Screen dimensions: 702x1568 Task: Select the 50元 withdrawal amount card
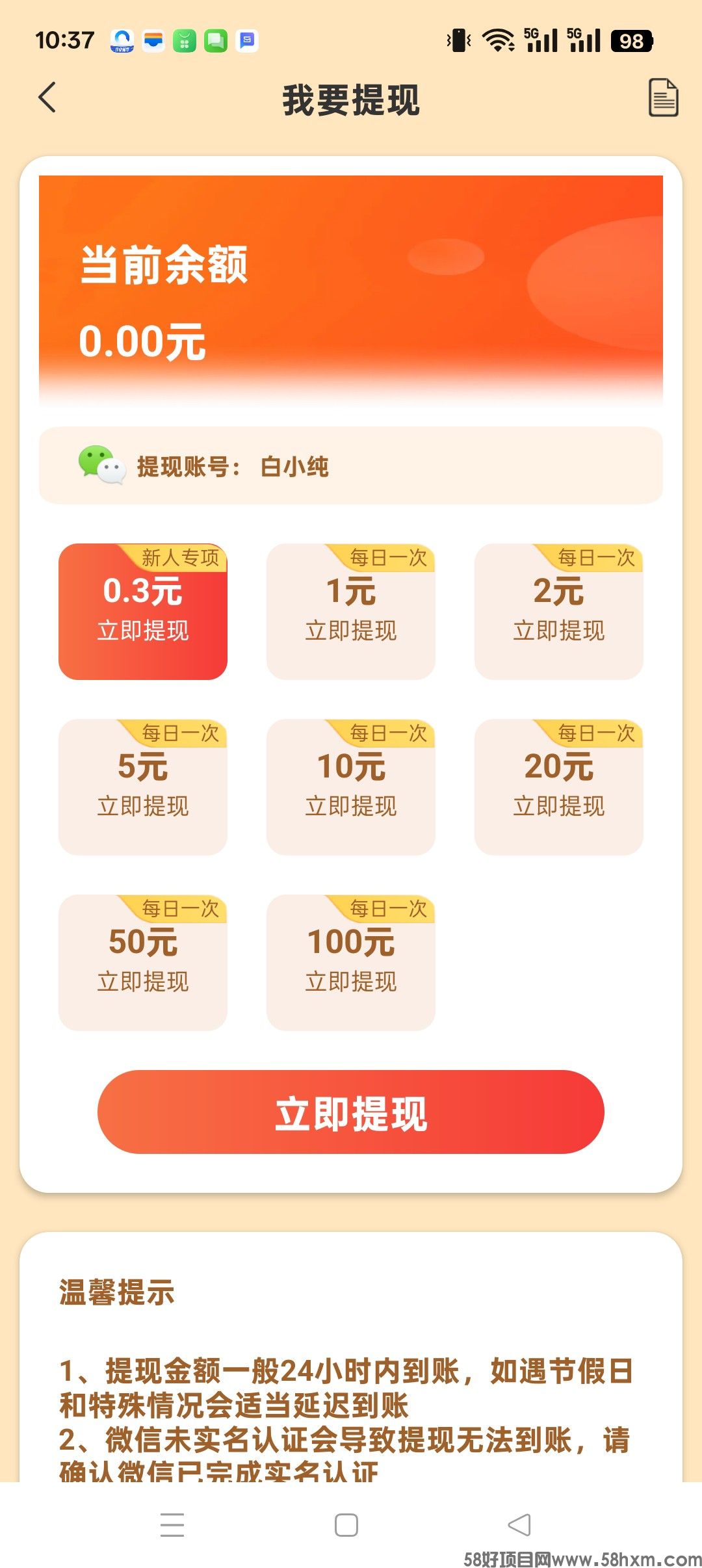tap(142, 962)
